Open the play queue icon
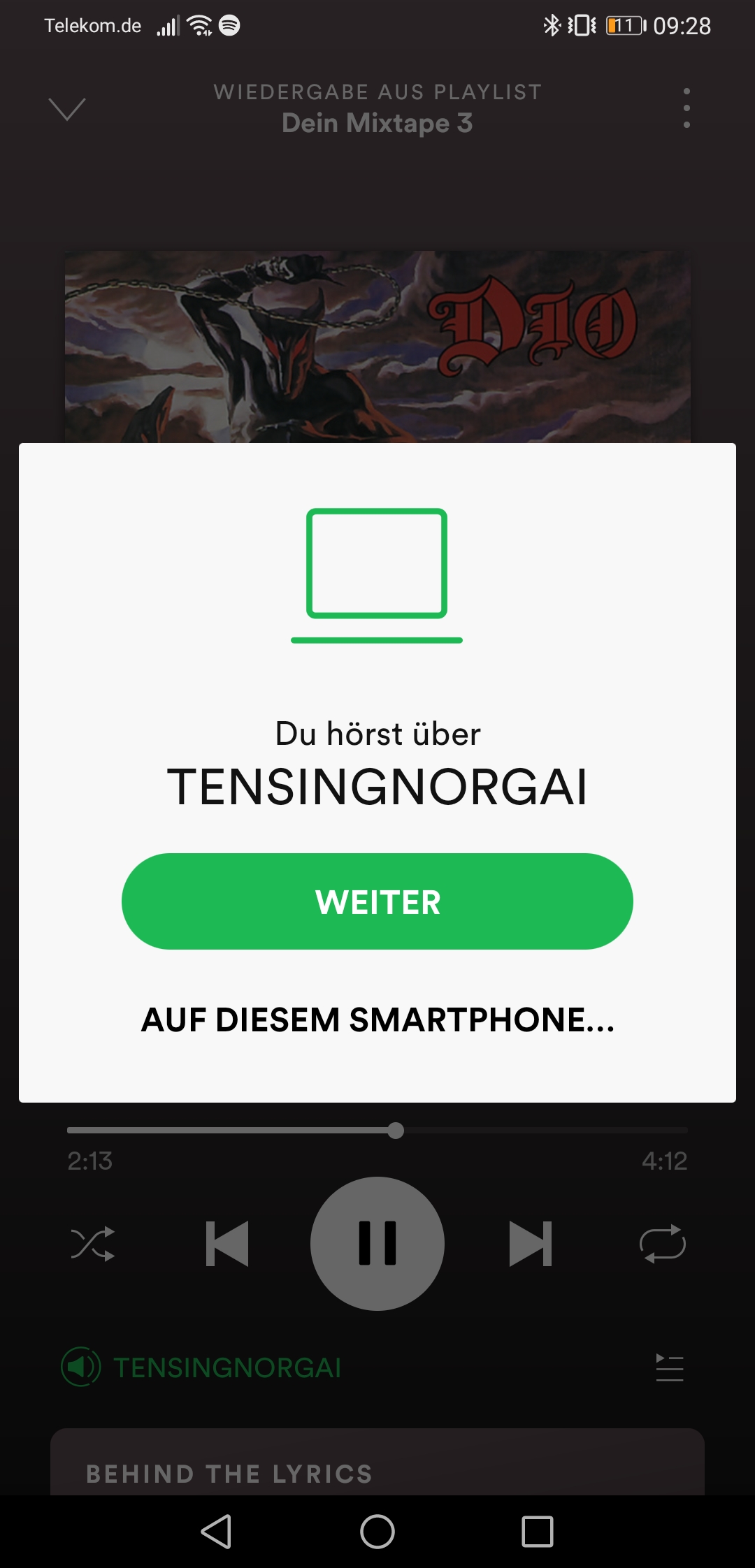Viewport: 755px width, 1568px height. (669, 1367)
